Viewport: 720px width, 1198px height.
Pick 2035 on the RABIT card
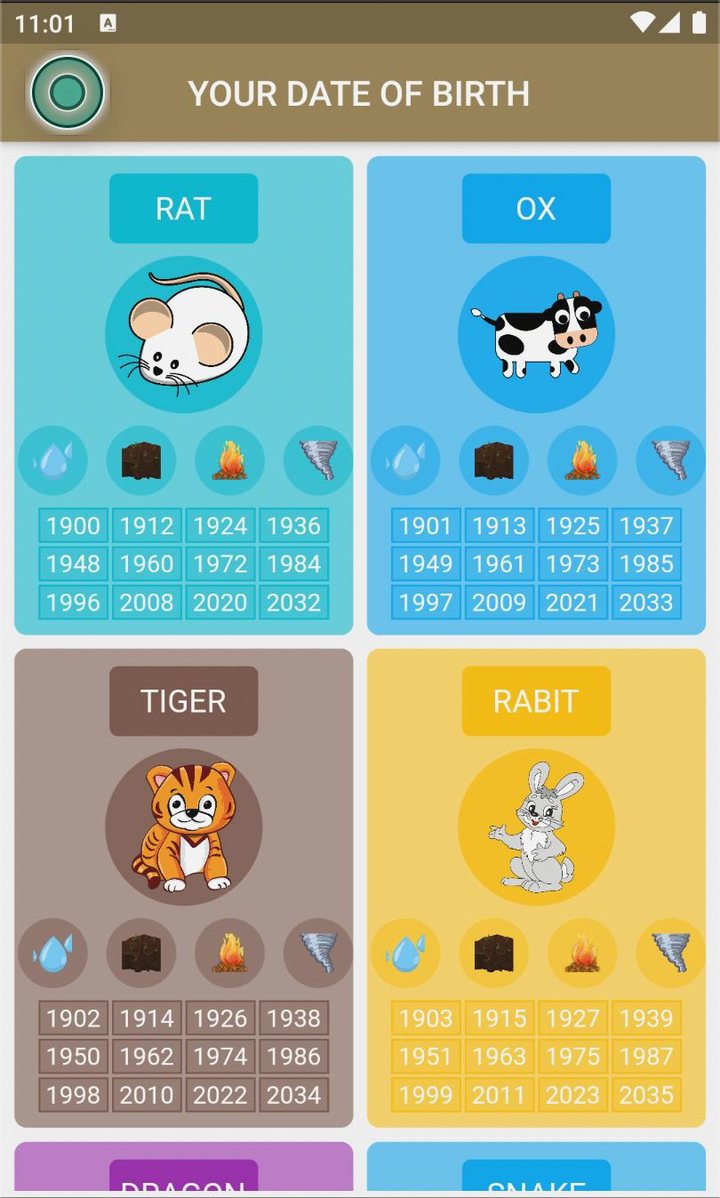(647, 1094)
